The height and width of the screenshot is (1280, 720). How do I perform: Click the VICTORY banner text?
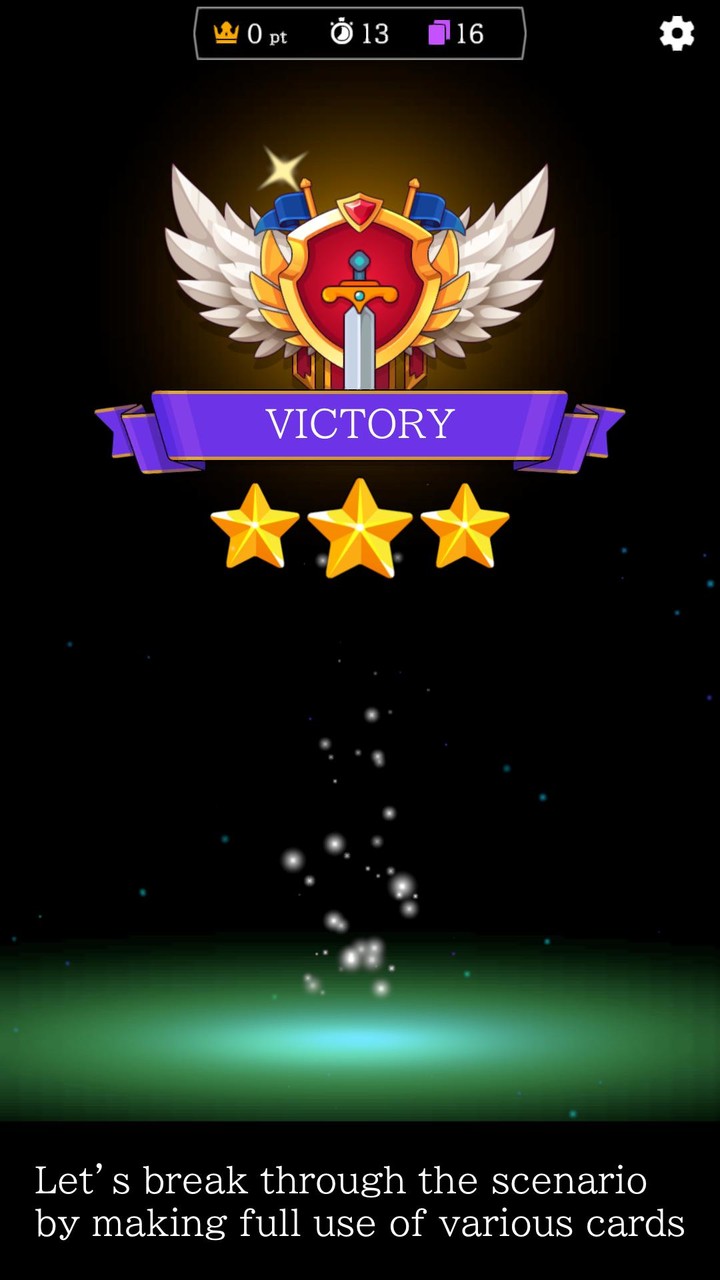pos(360,423)
